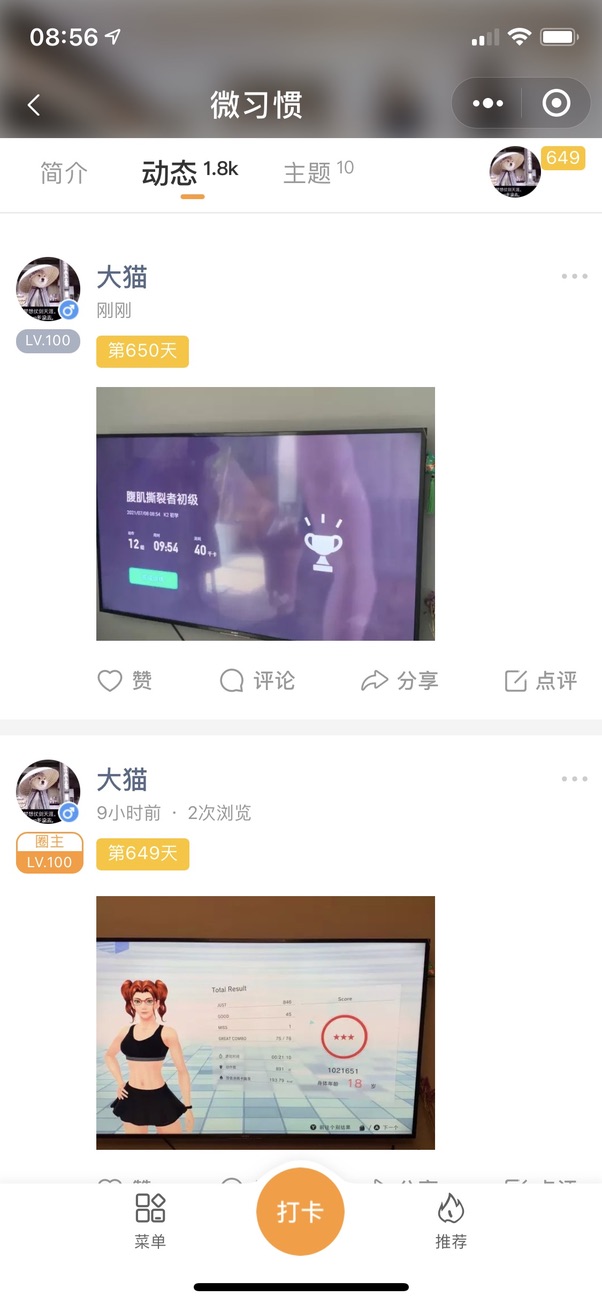Viewport: 602px width, 1304px height.
Task: Open the mini program's three-dot menu
Action: 488,104
